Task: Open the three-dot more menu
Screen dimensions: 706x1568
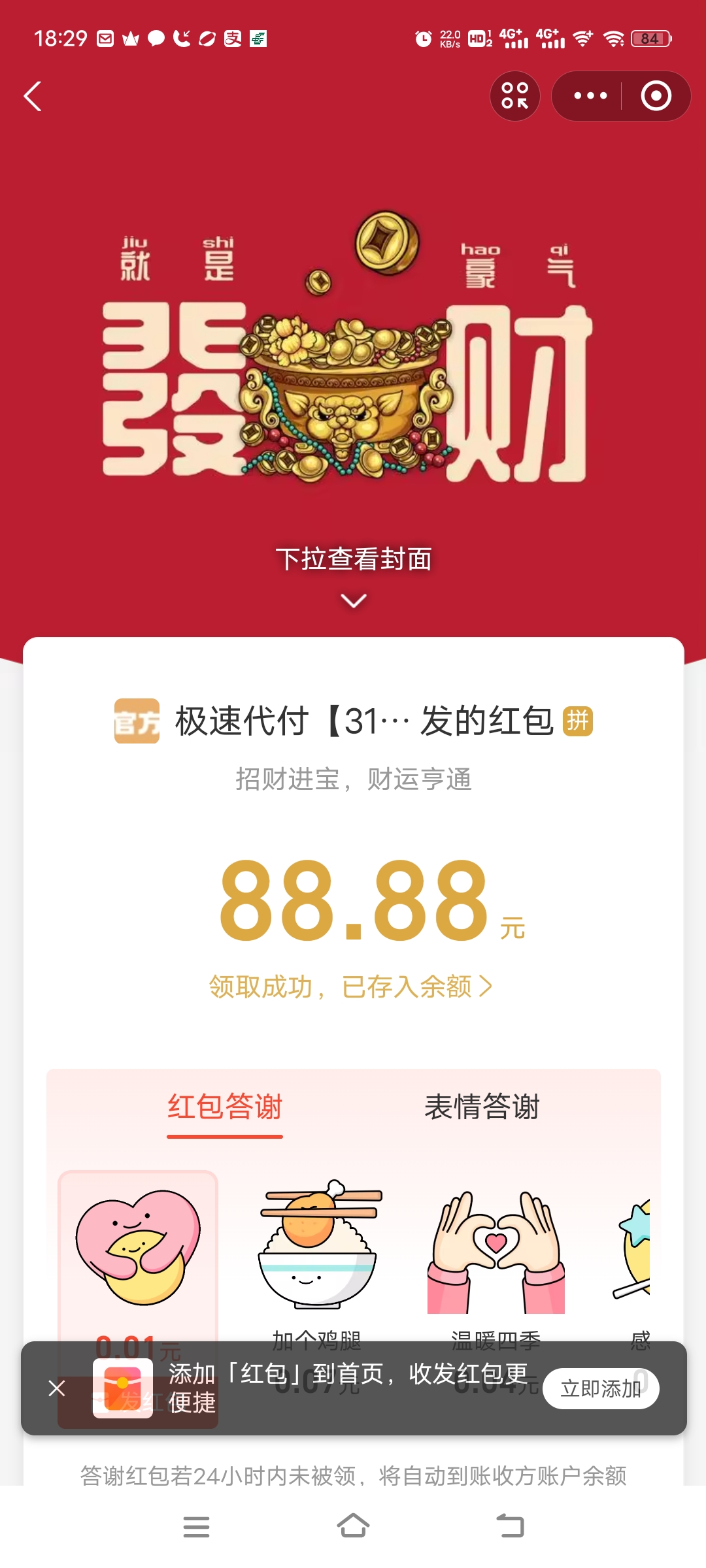Action: click(x=590, y=96)
